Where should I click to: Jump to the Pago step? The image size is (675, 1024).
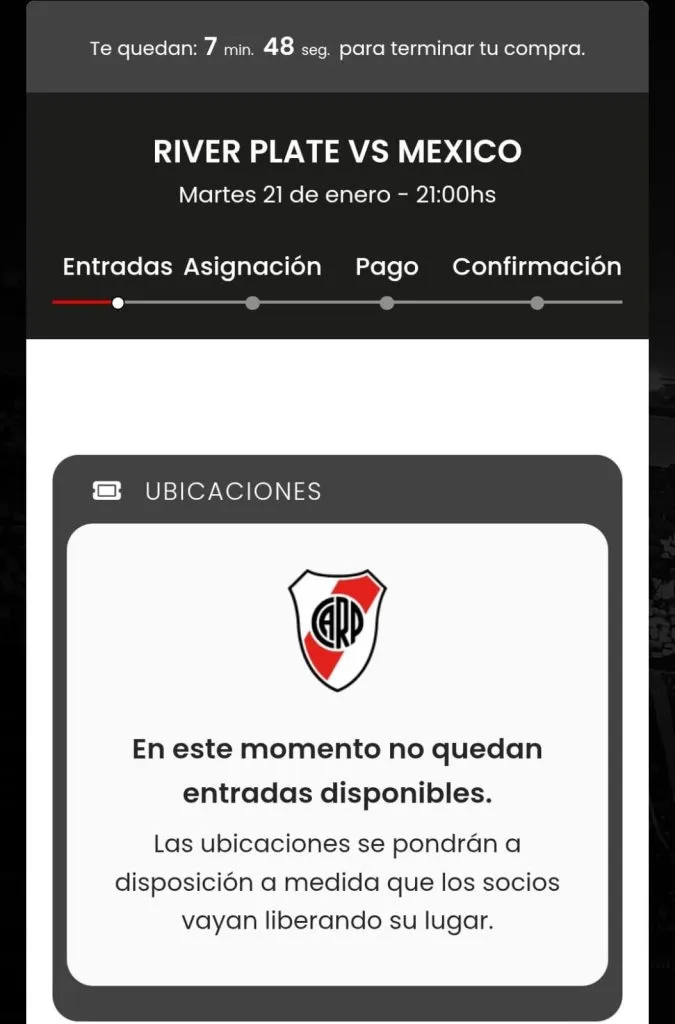[x=386, y=267]
